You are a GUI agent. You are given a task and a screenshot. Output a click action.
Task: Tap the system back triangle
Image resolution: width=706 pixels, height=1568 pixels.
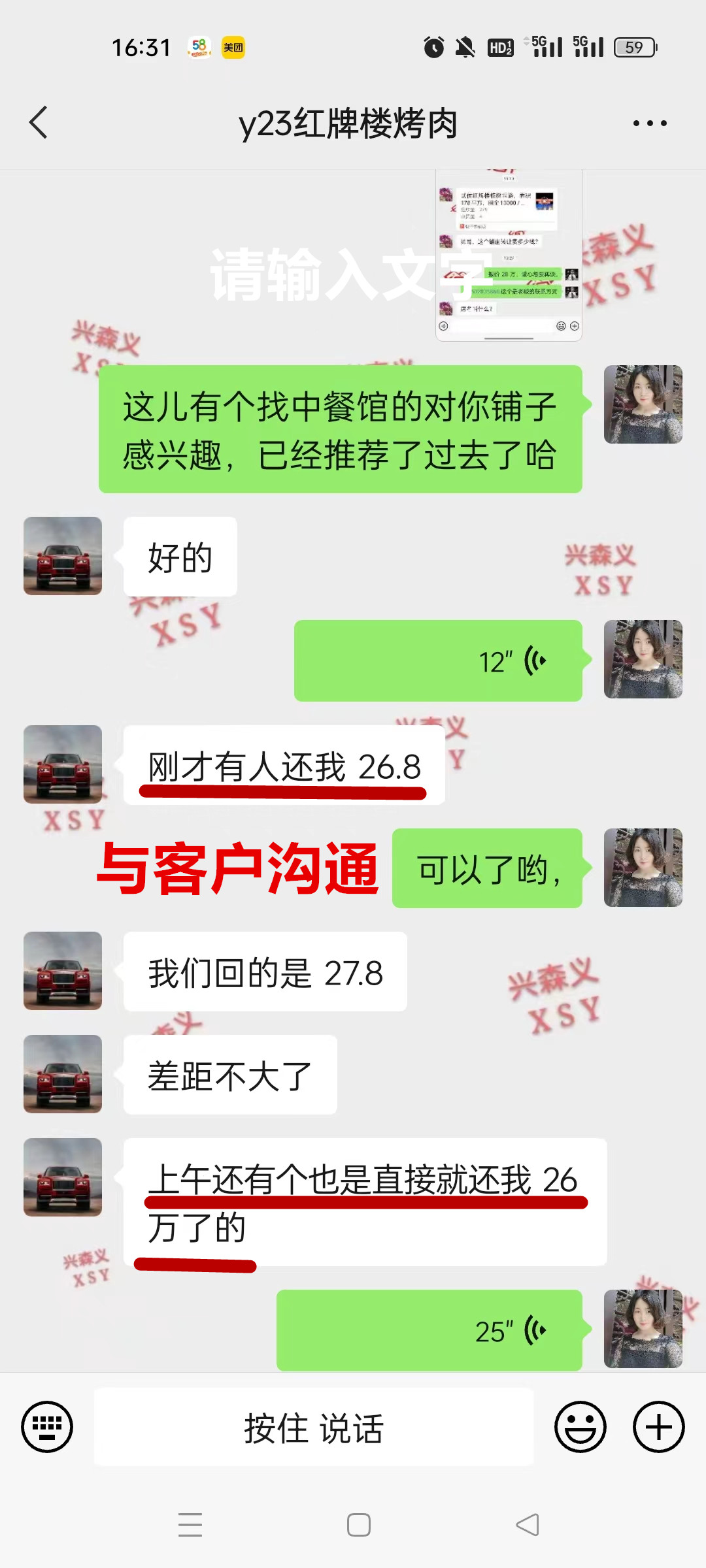(527, 1525)
